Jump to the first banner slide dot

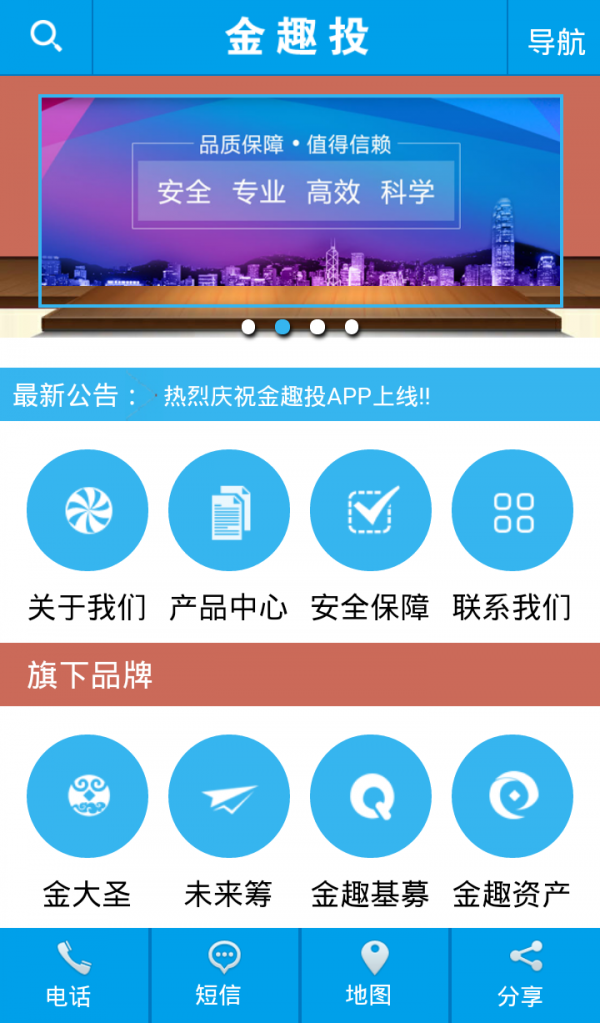point(249,326)
